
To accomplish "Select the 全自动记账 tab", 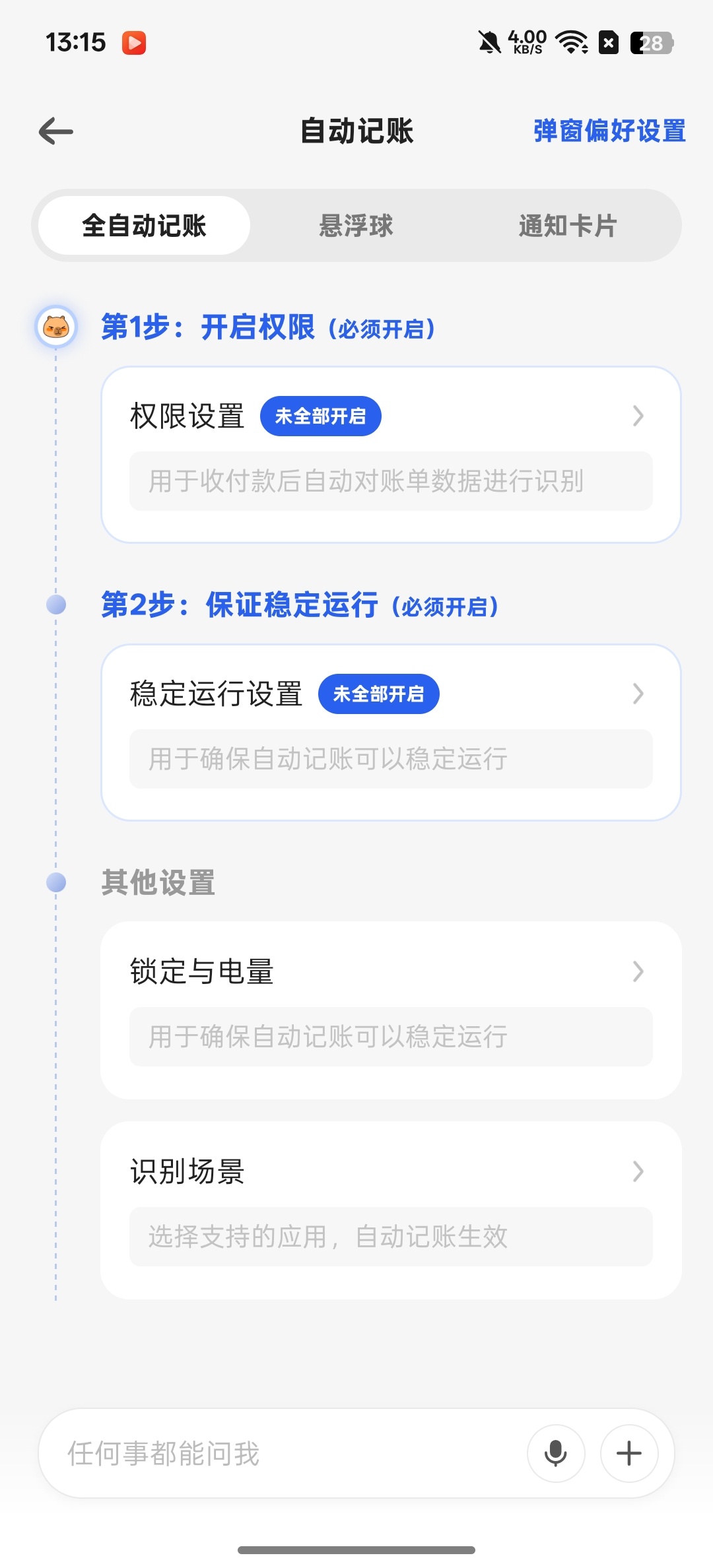I will [144, 226].
